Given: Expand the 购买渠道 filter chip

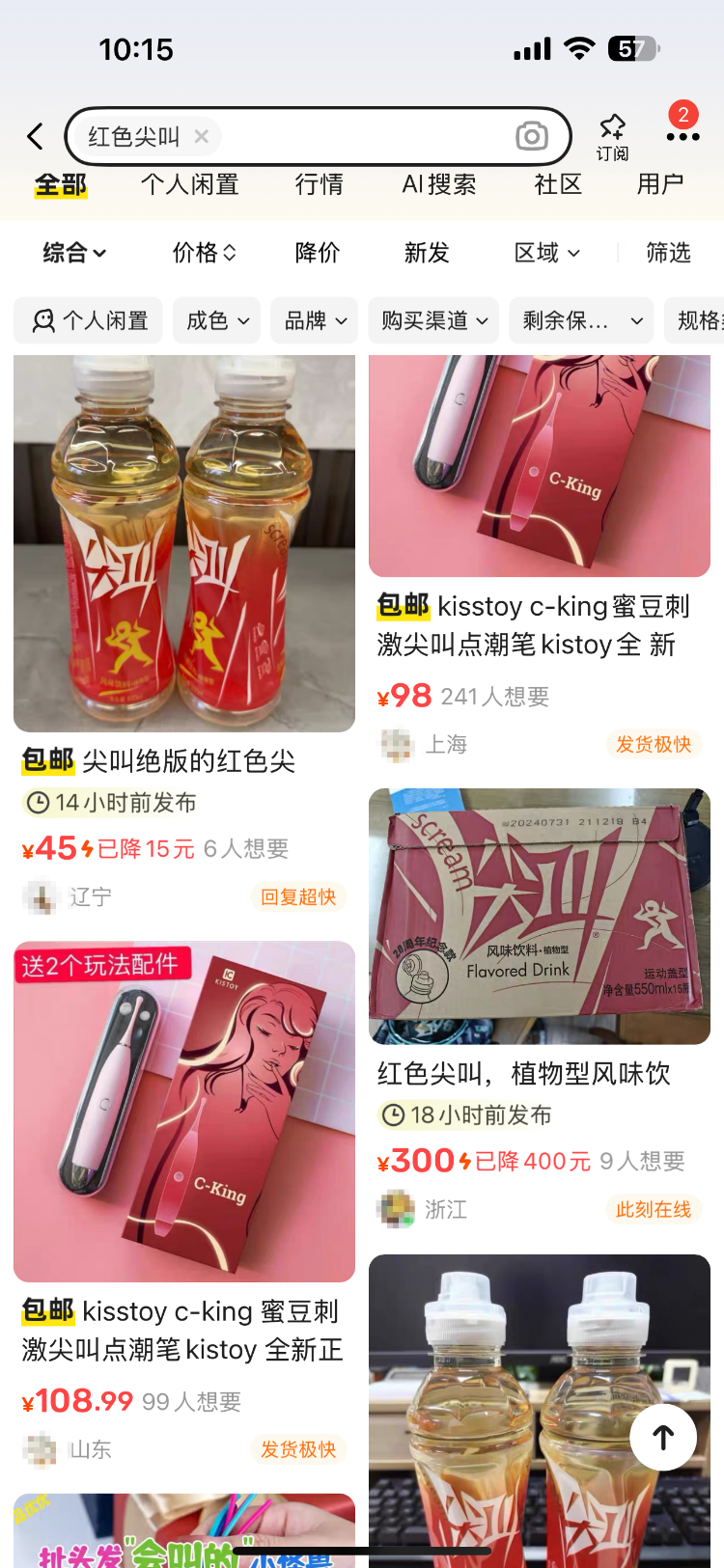Looking at the screenshot, I should (433, 320).
